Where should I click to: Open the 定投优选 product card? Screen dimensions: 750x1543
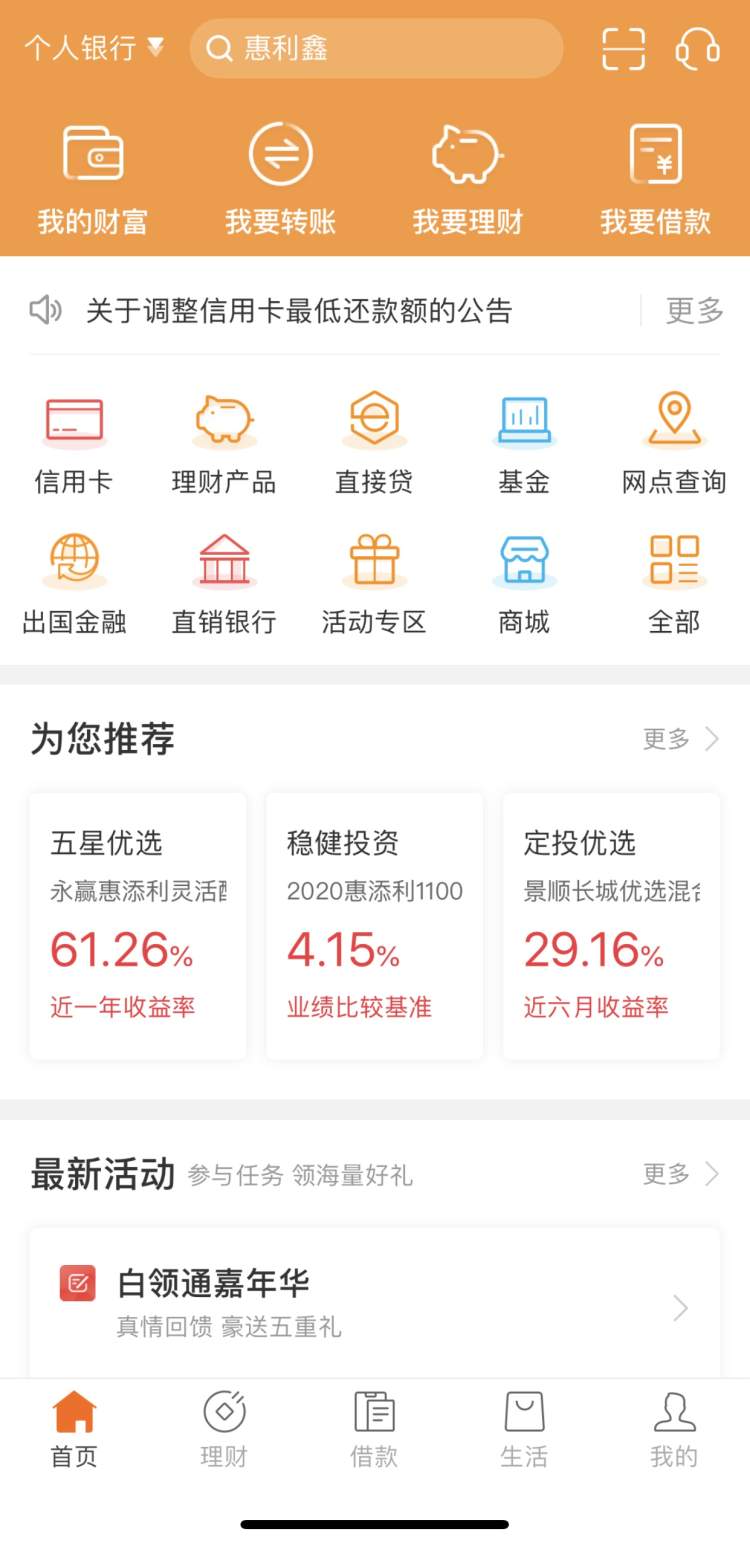tap(611, 925)
